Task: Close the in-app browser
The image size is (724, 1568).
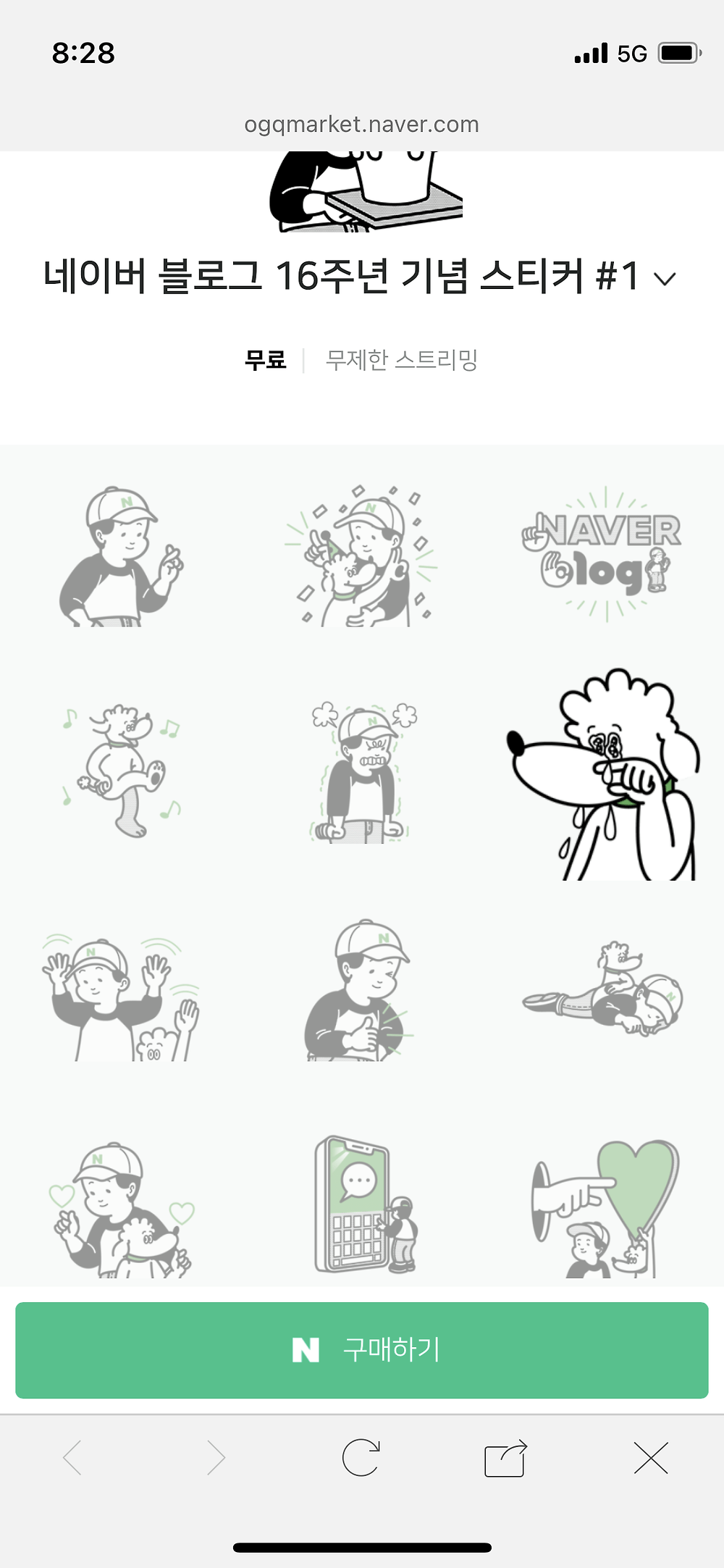Action: click(650, 1457)
